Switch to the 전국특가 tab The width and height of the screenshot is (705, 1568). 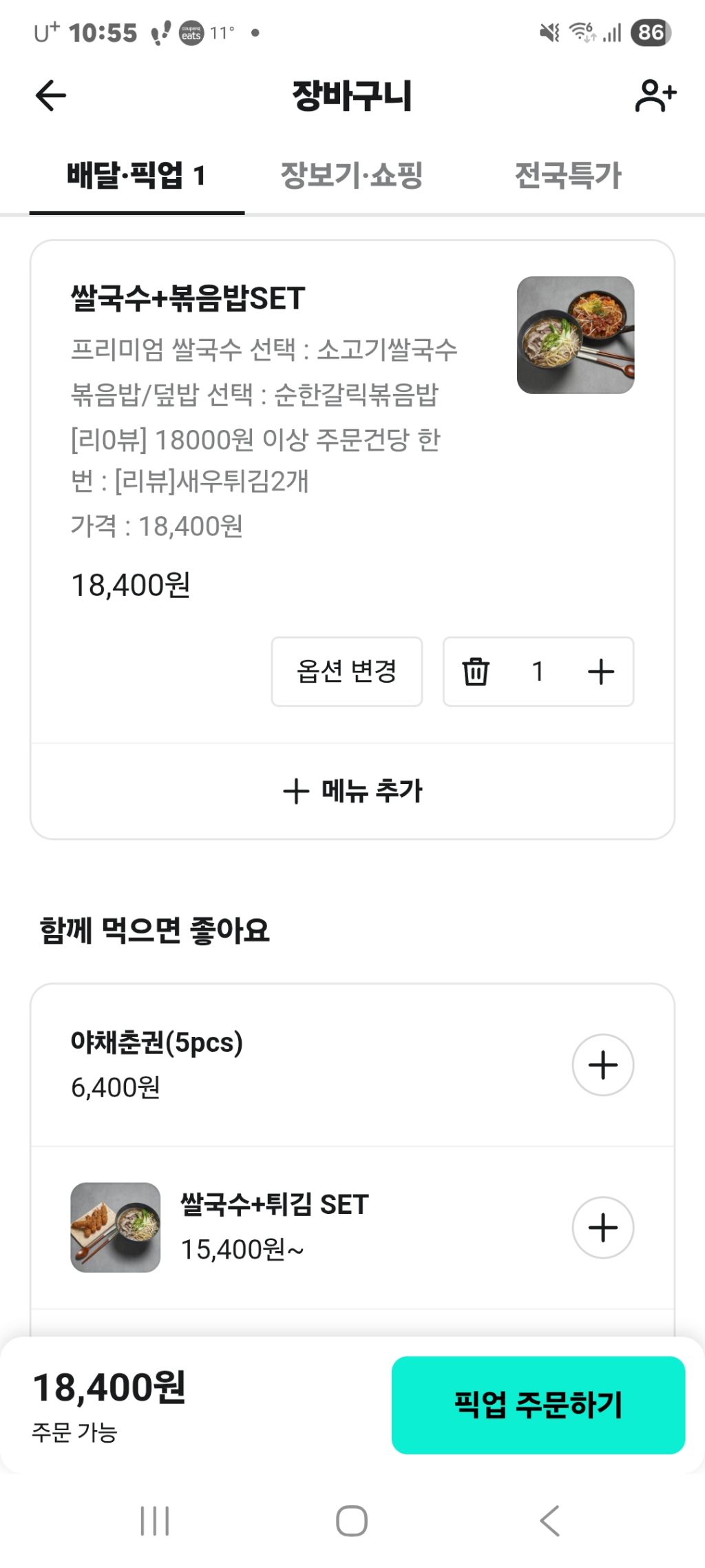point(568,175)
